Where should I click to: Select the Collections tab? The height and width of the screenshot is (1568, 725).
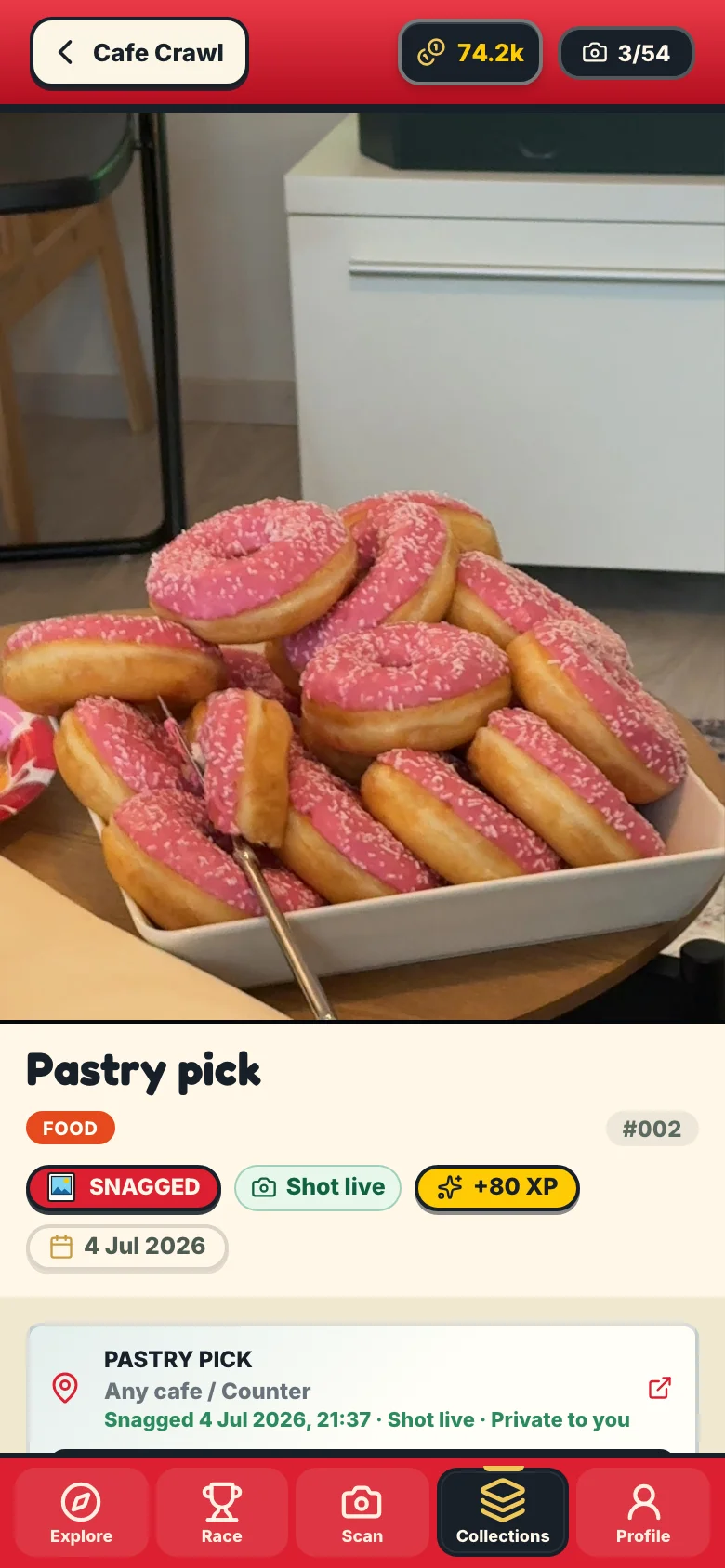[503, 1512]
